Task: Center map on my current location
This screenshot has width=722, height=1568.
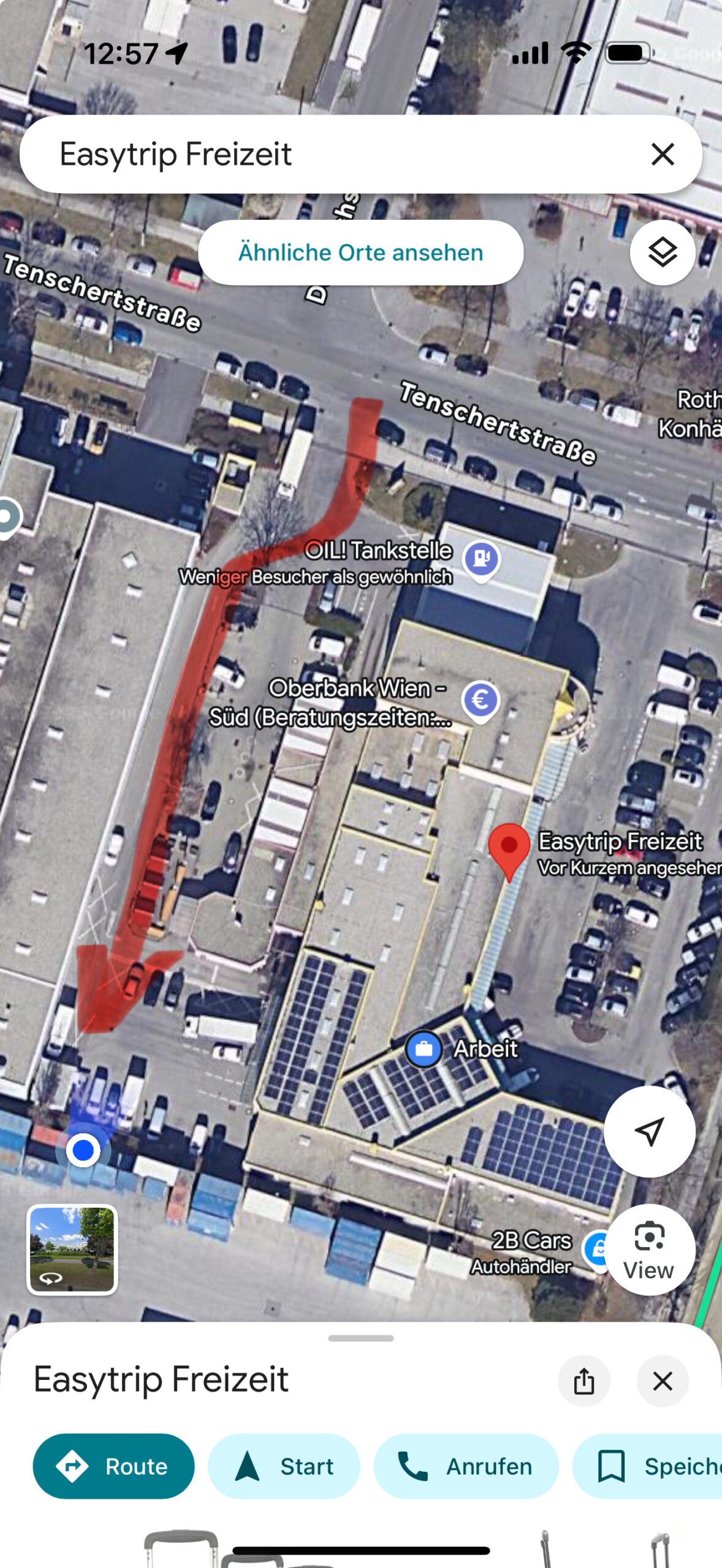Action: pos(649,1131)
